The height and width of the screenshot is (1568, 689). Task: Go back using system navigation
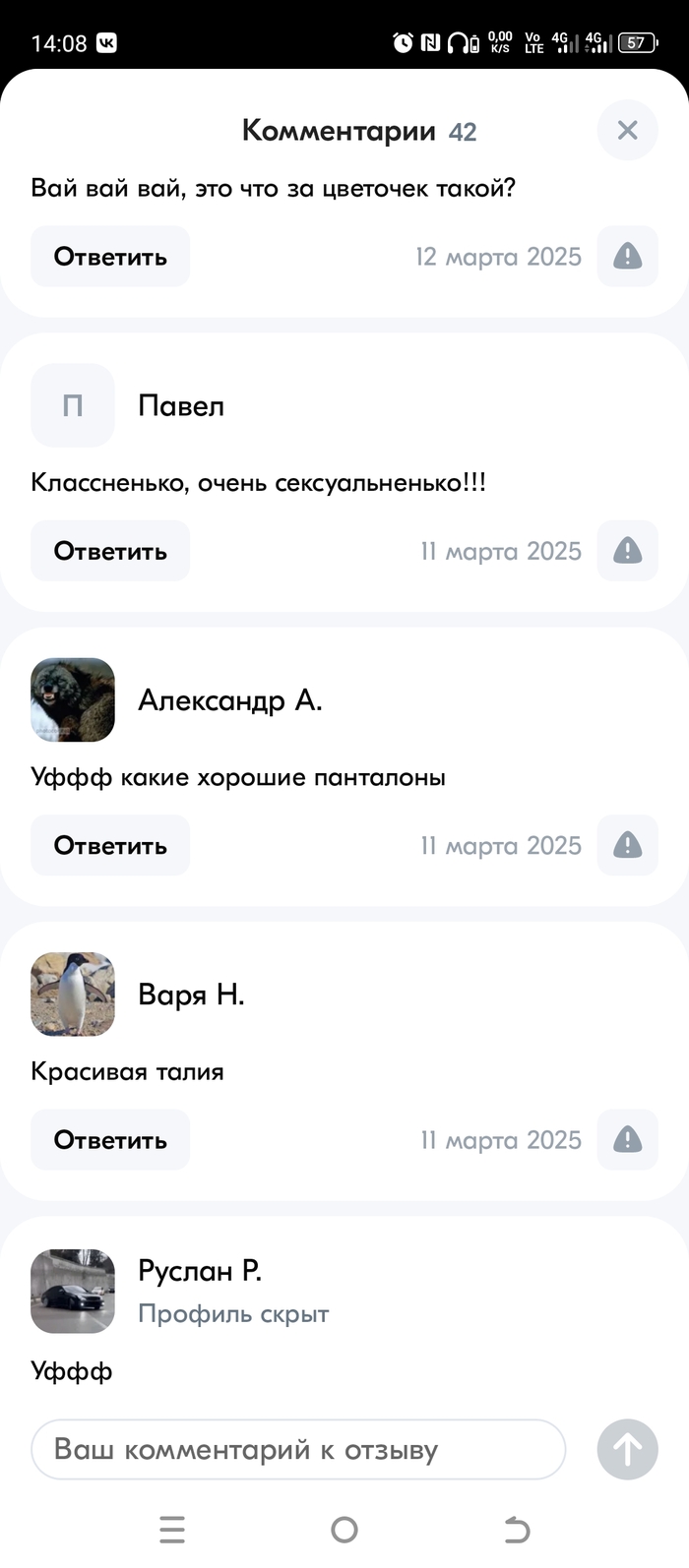point(517,1530)
